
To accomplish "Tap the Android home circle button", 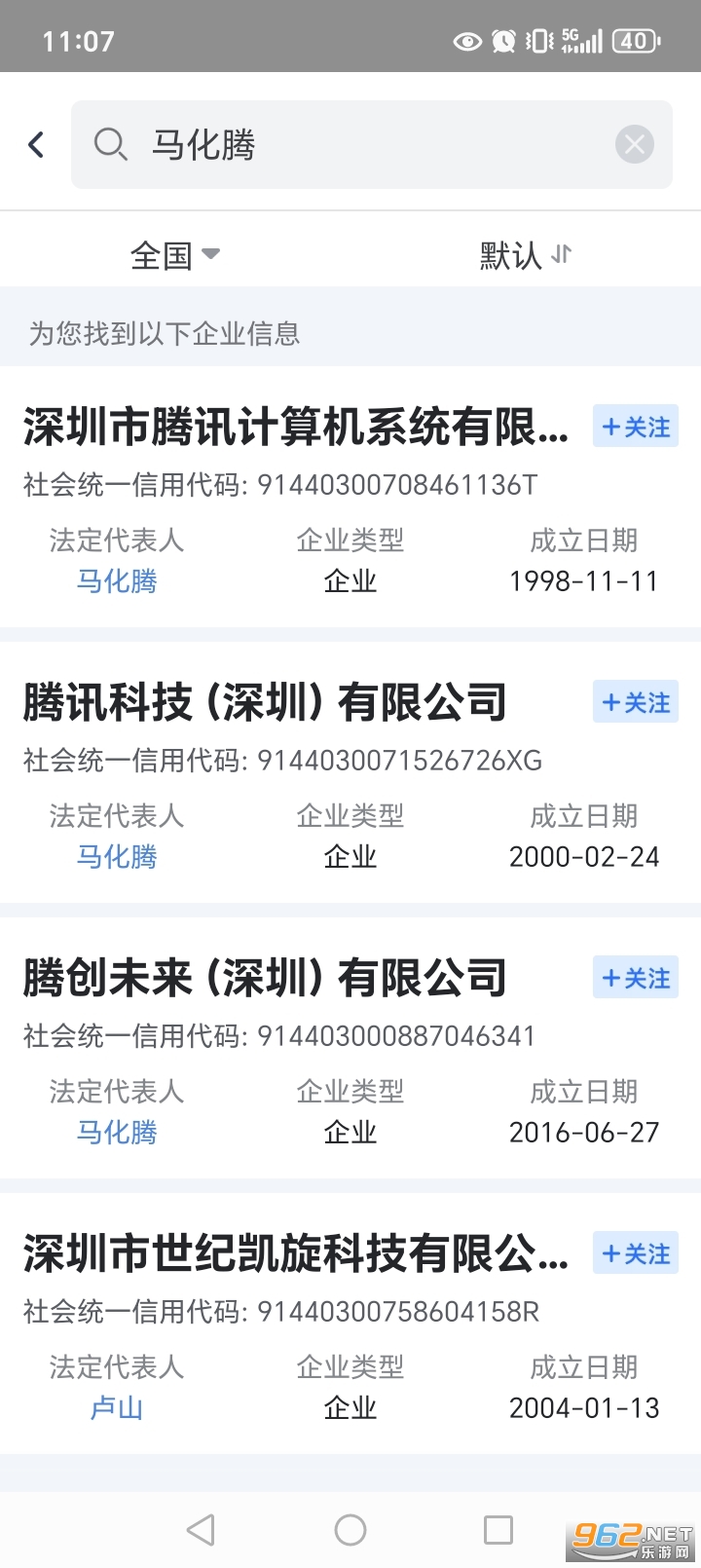I will 350,1529.
